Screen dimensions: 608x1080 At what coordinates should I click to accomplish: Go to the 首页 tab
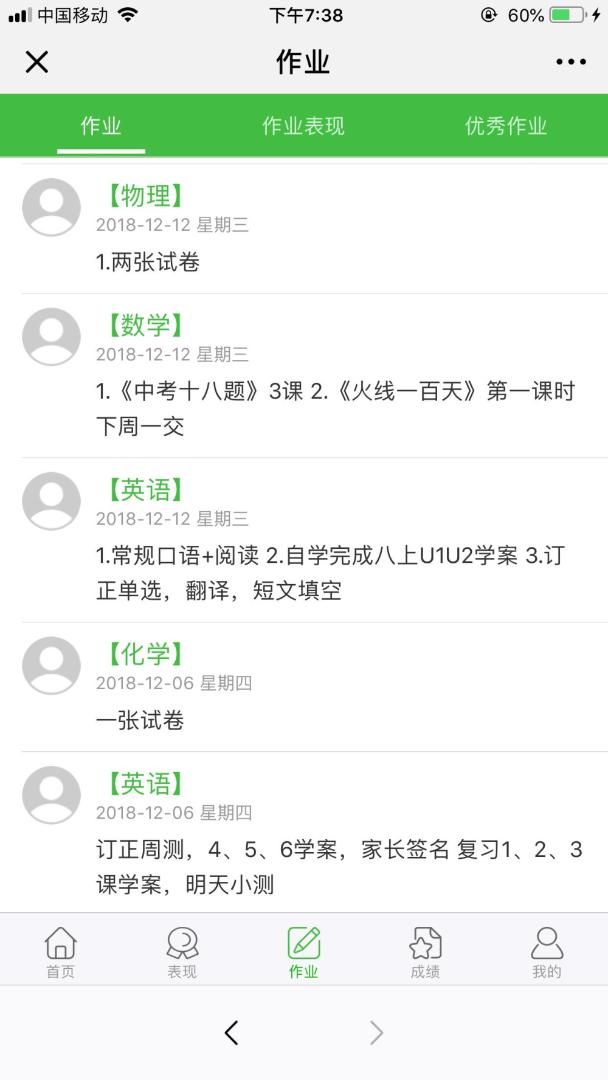[61, 952]
